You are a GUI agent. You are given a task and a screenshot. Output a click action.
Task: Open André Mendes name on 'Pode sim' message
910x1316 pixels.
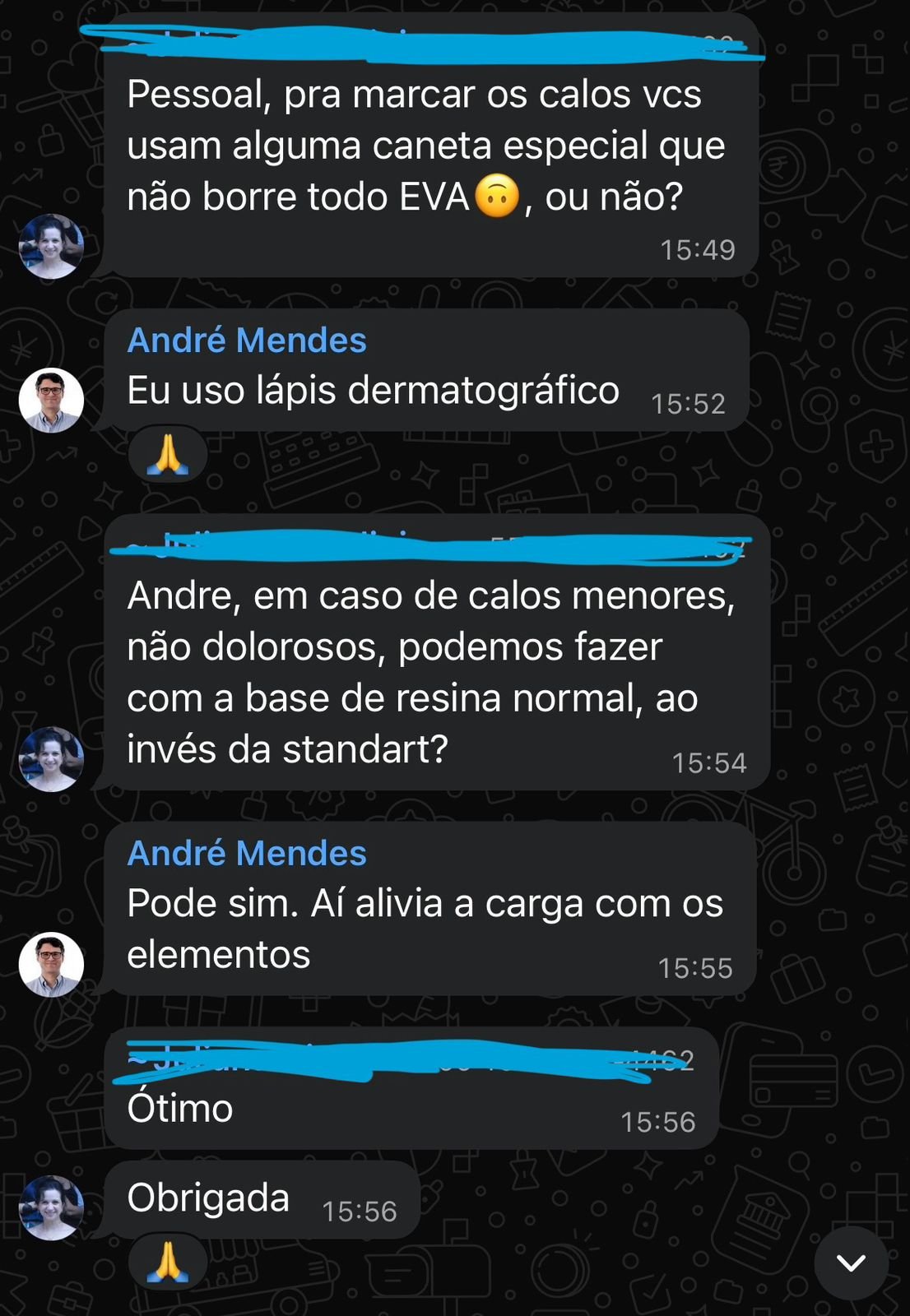pos(247,854)
